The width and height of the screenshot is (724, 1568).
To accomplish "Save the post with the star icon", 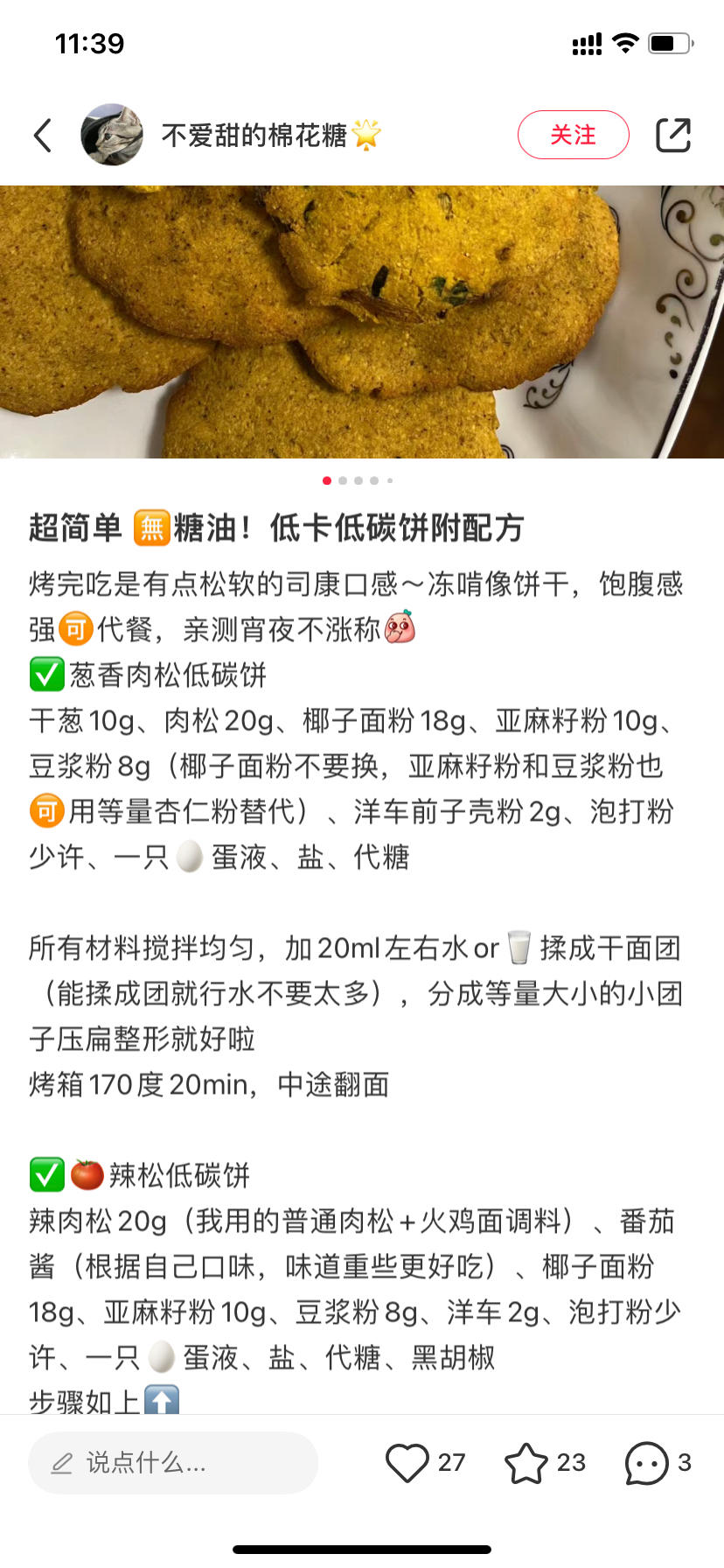I will [526, 1462].
